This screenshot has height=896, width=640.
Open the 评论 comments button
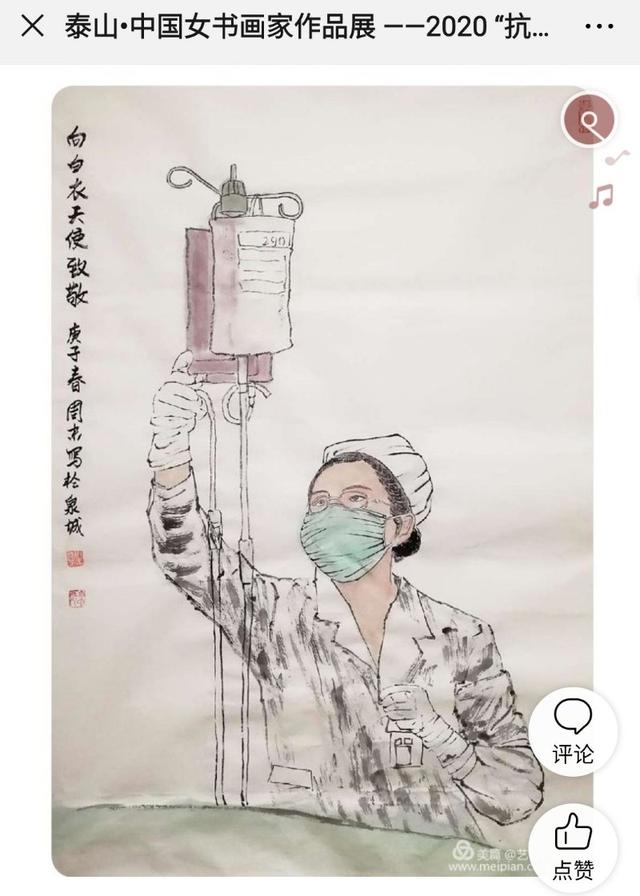pyautogui.click(x=573, y=732)
